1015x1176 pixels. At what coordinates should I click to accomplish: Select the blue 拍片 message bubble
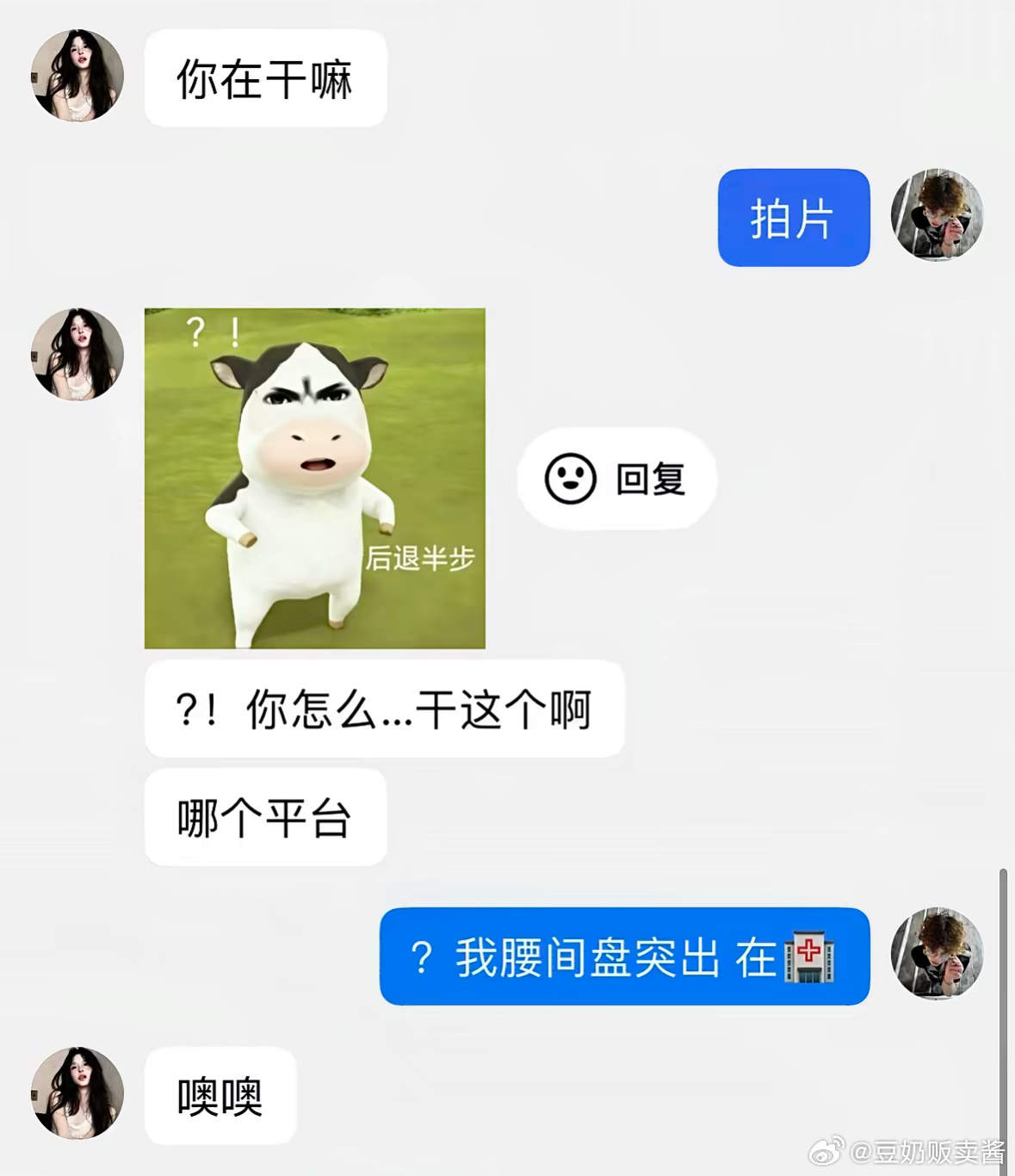point(792,216)
